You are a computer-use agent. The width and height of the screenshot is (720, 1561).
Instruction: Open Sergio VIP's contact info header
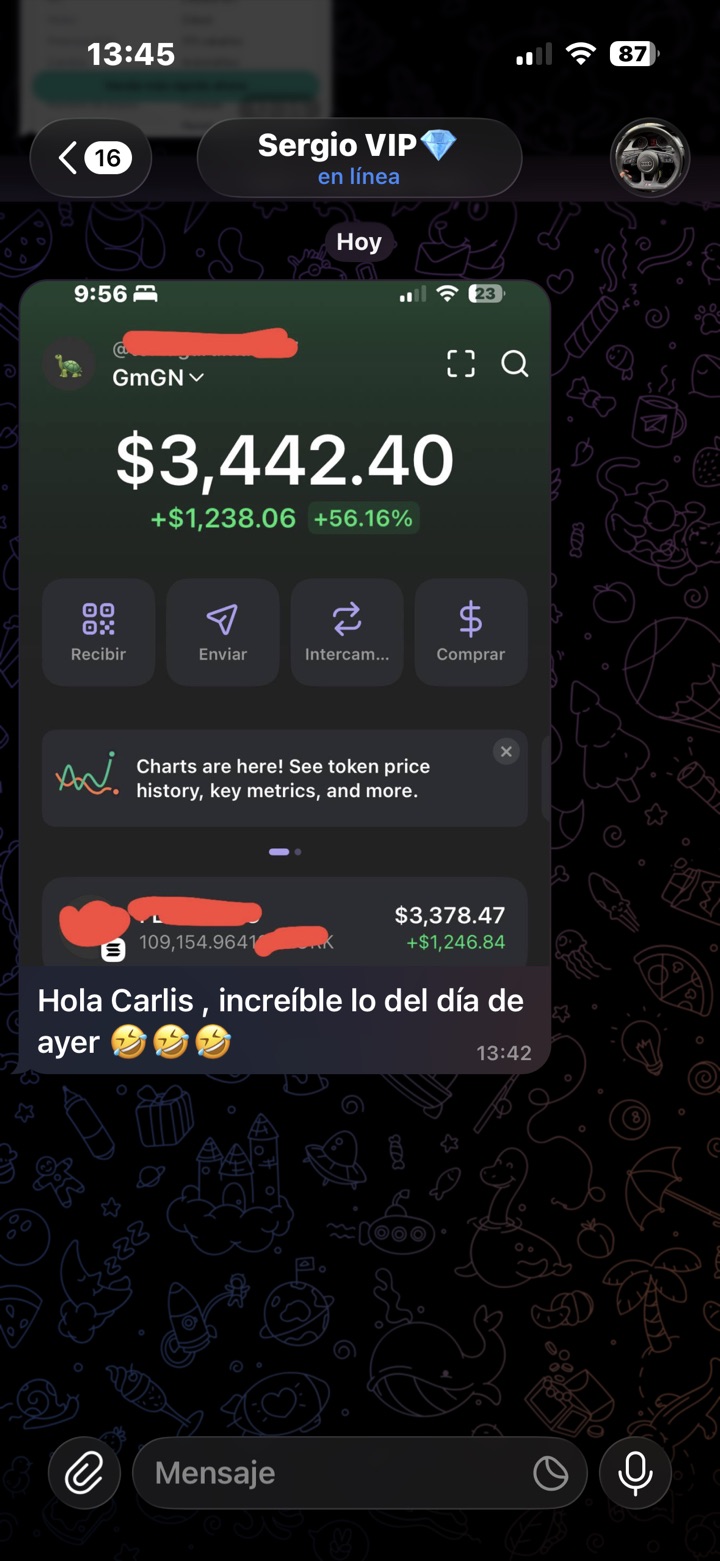(x=359, y=158)
